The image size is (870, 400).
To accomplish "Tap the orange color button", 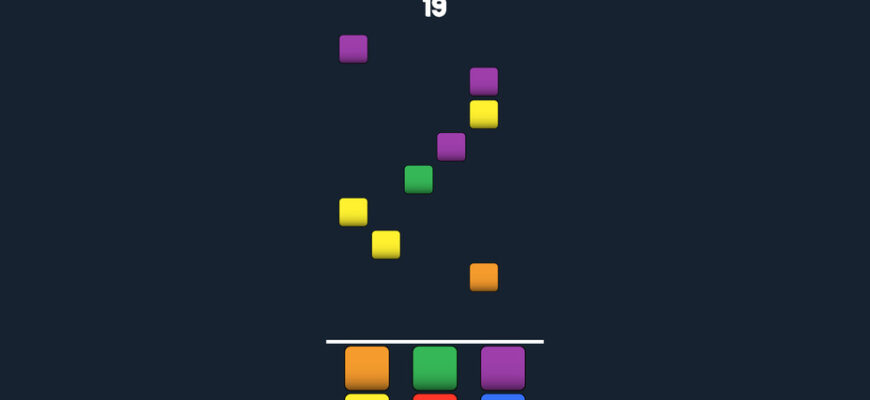I will (x=367, y=367).
